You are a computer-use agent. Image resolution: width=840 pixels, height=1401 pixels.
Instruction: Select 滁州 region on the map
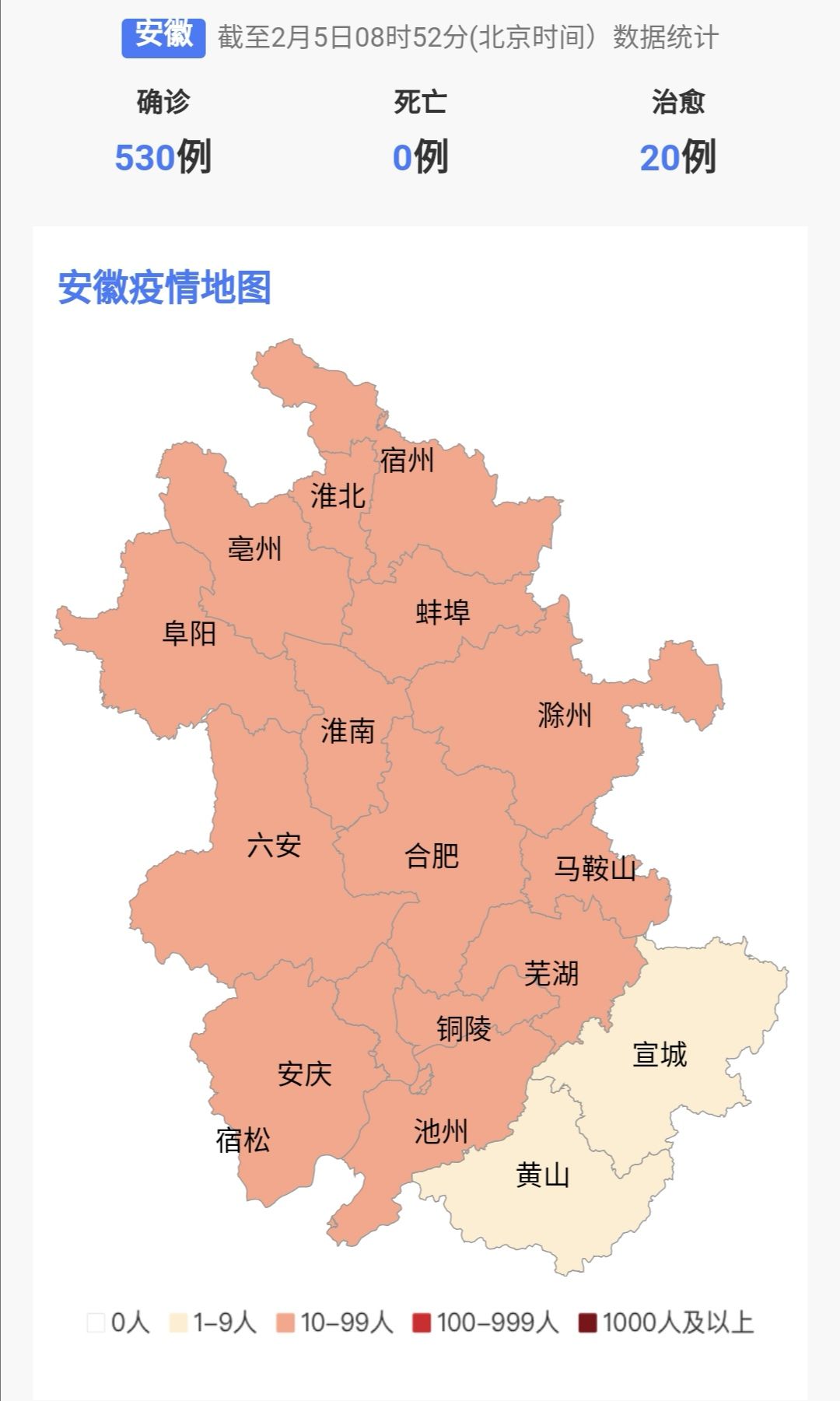click(565, 715)
